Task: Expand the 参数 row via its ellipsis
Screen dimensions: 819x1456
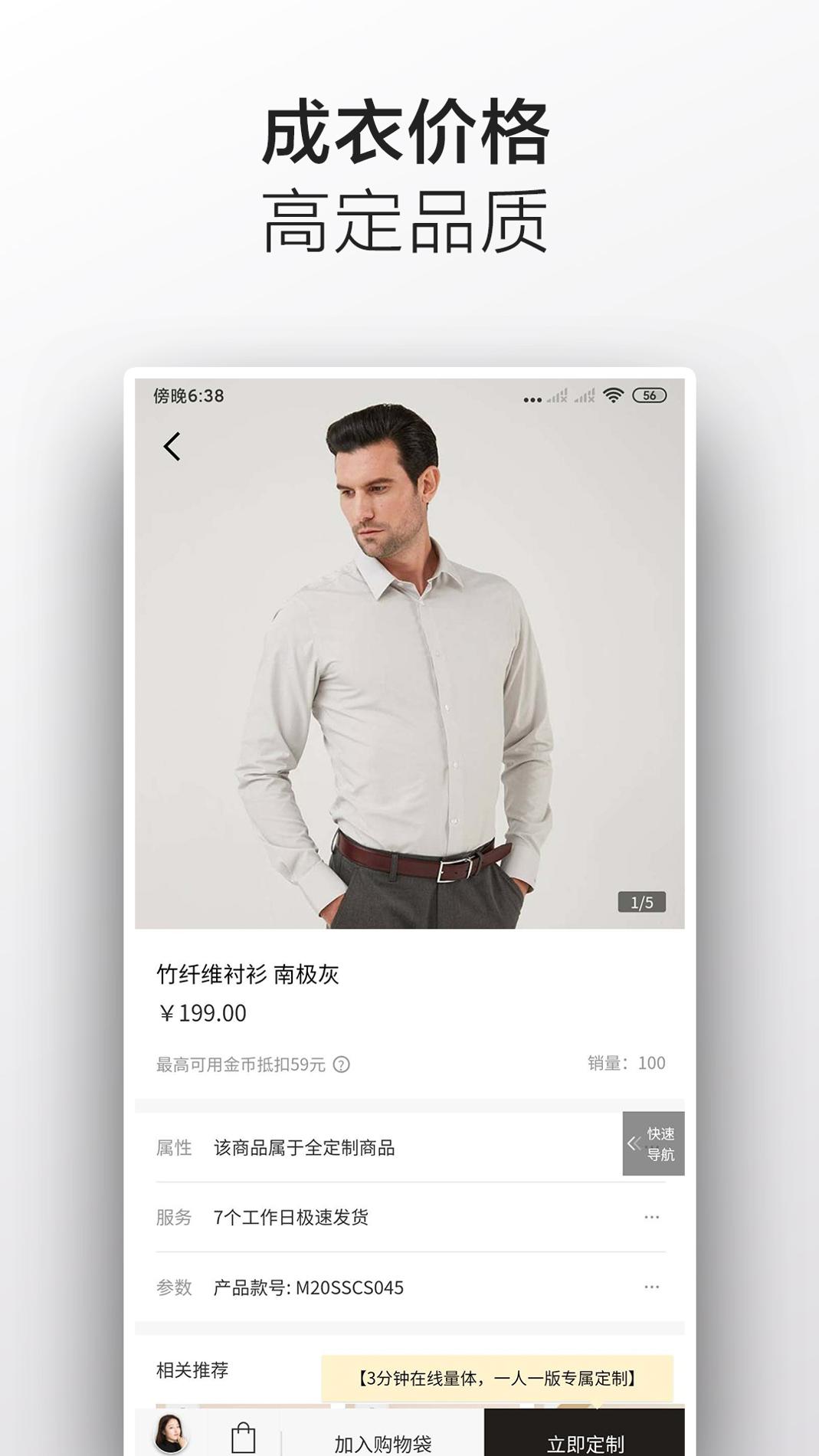Action: click(653, 1287)
